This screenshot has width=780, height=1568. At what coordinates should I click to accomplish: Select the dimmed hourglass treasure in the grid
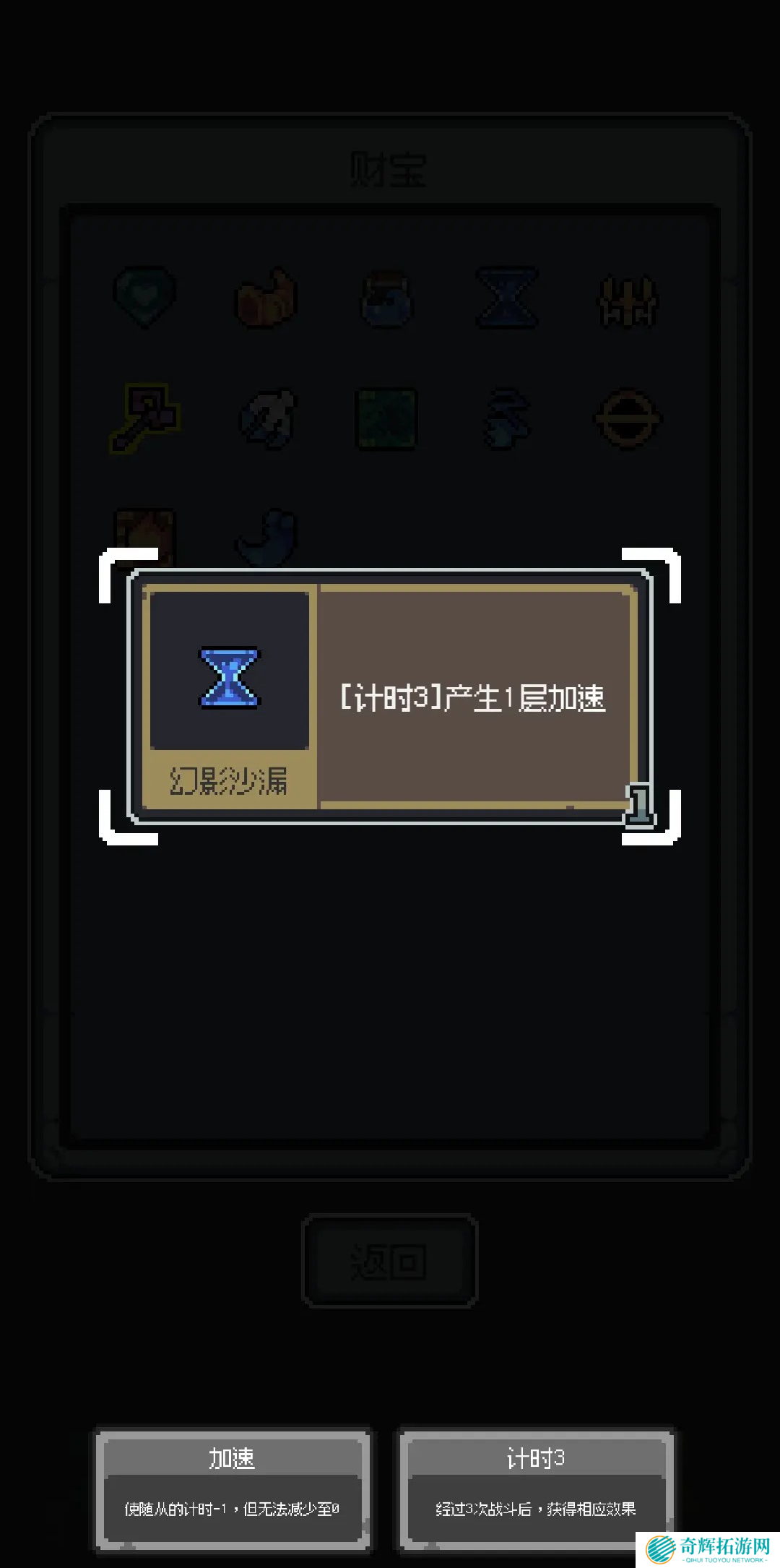[x=507, y=297]
